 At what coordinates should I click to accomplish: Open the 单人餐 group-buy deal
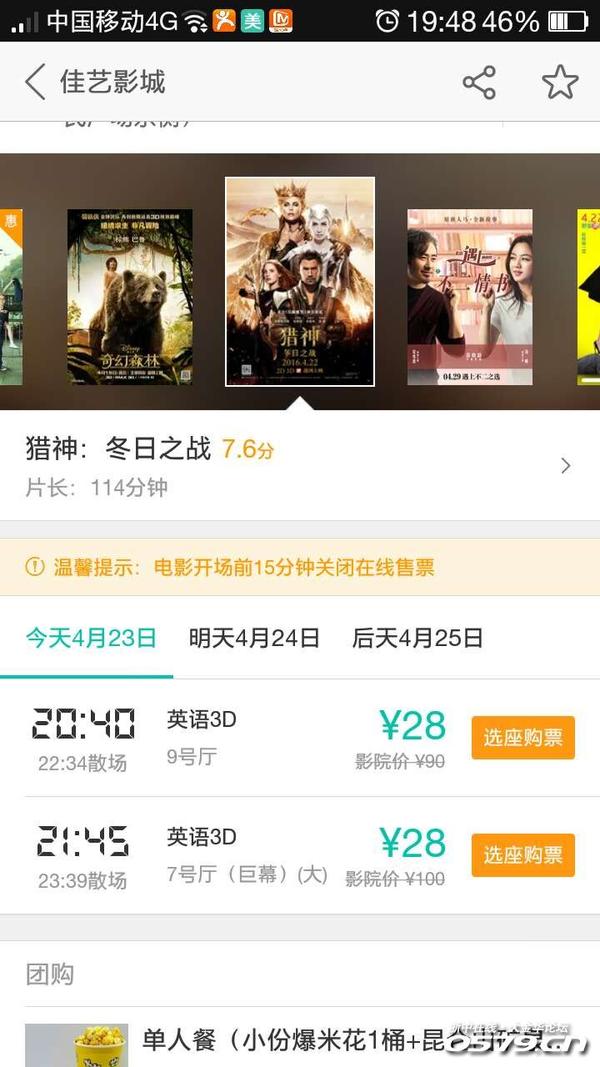(x=300, y=1040)
